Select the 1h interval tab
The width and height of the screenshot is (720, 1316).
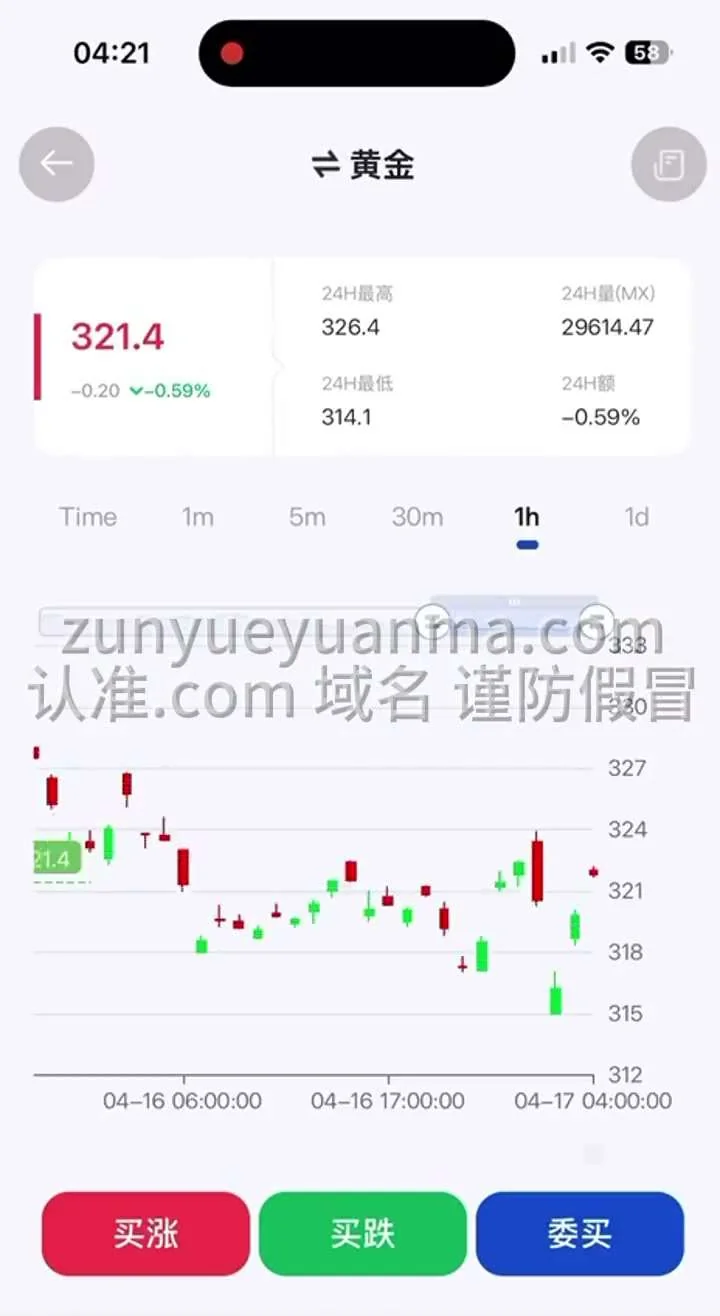pyautogui.click(x=527, y=517)
